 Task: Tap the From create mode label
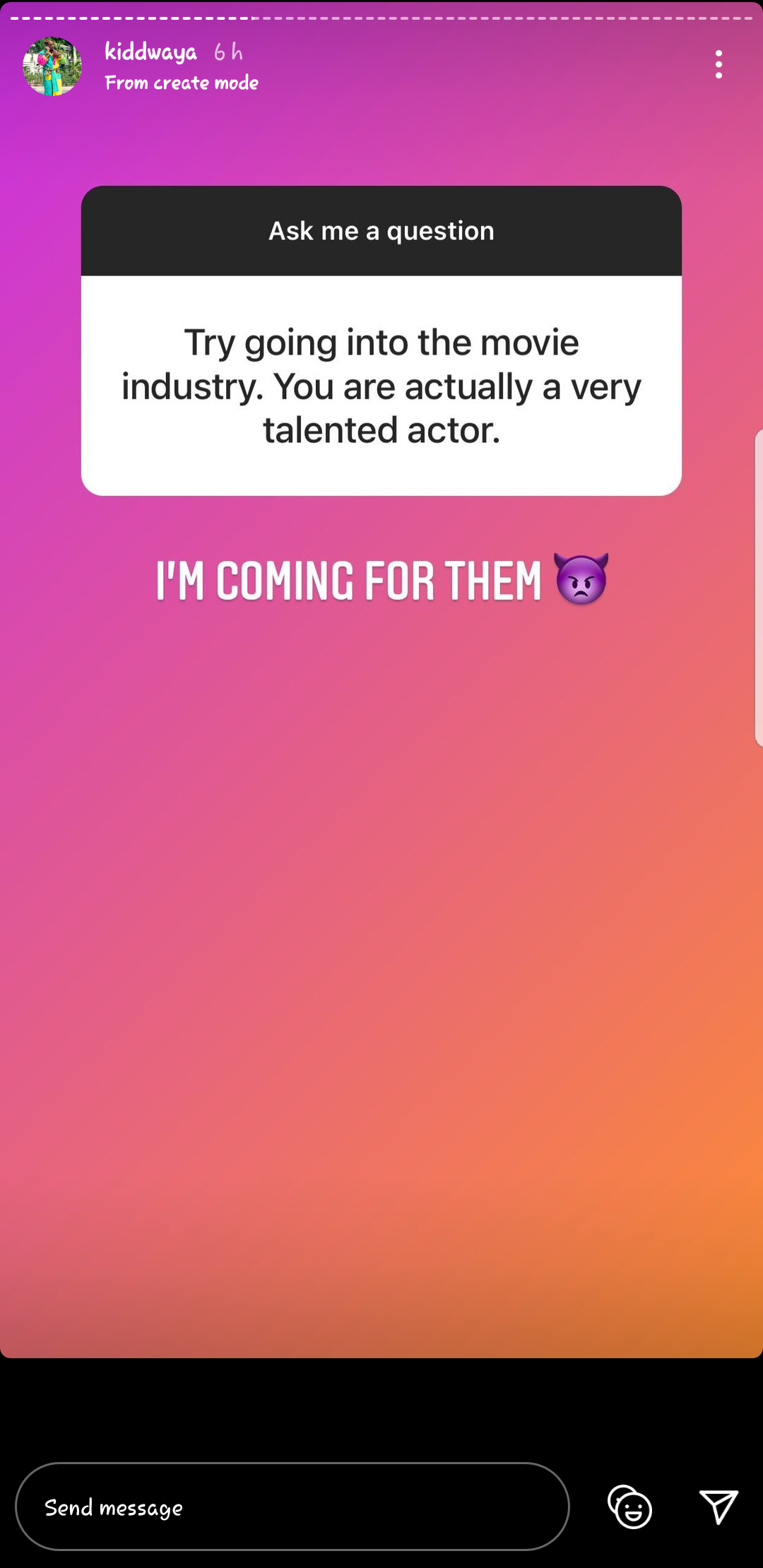[182, 83]
